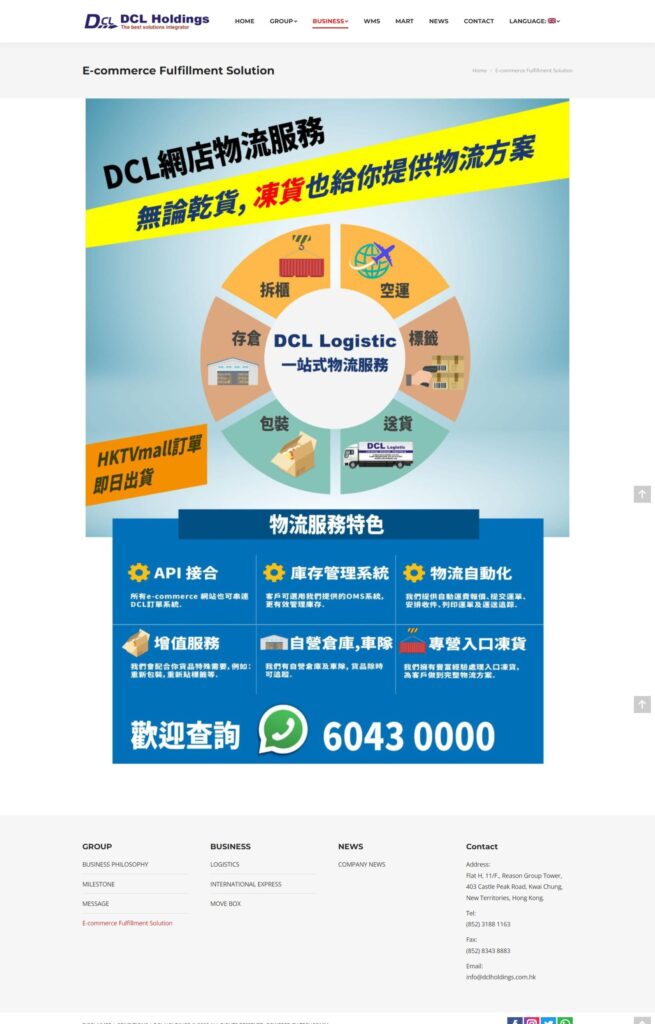Tap the DCL Holdings logo
655x1024 pixels.
pos(147,21)
